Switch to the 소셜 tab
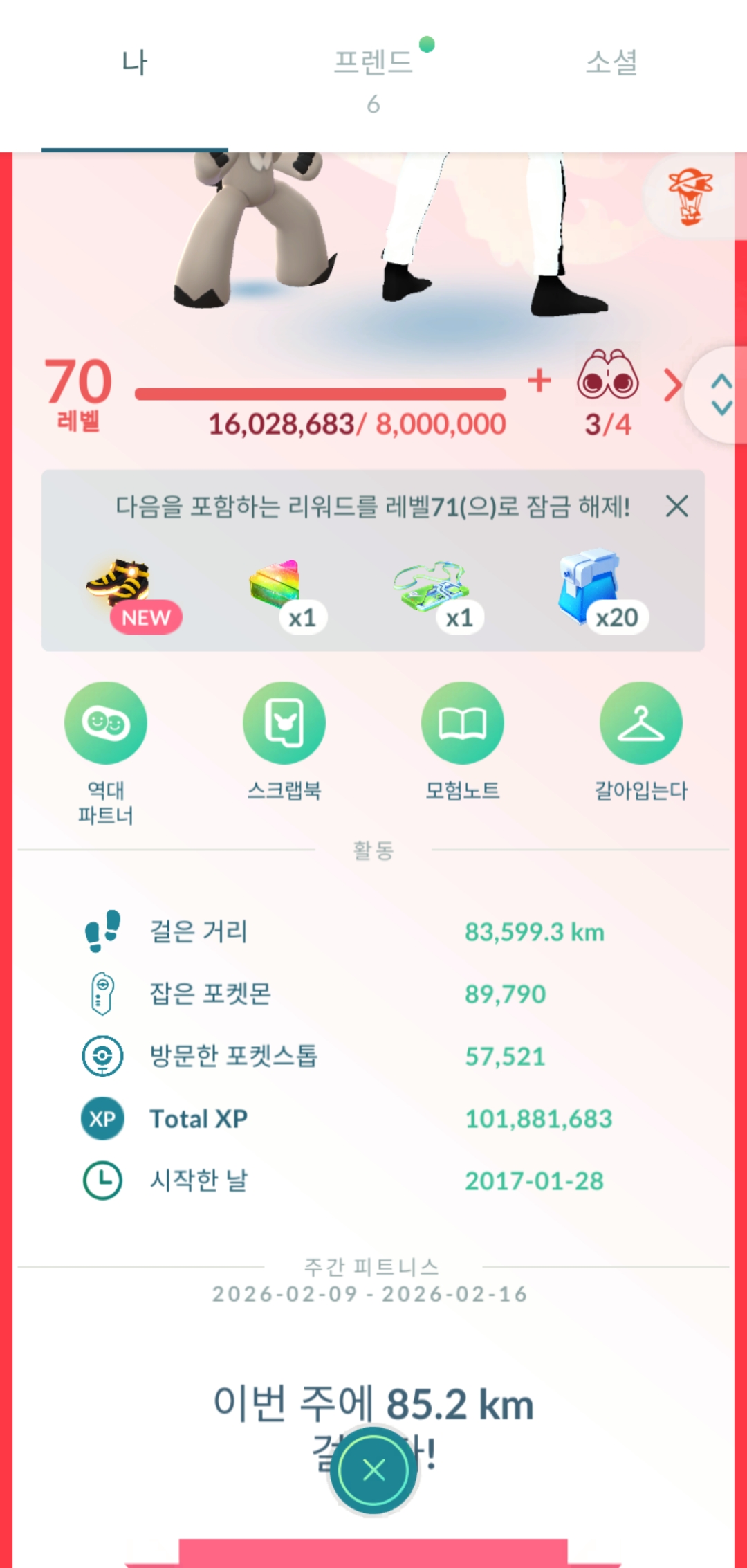Image resolution: width=747 pixels, height=1568 pixels. [611, 62]
